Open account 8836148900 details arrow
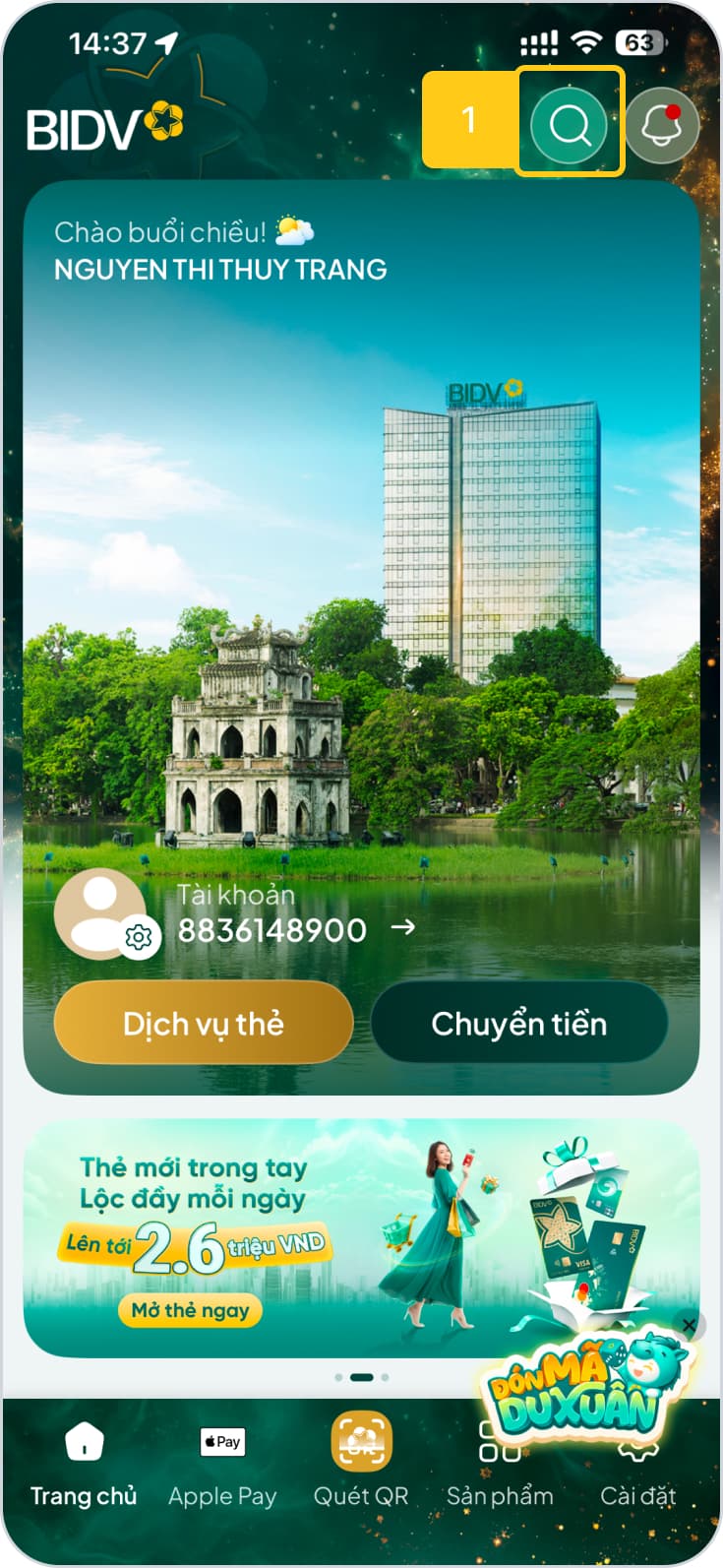 (402, 927)
